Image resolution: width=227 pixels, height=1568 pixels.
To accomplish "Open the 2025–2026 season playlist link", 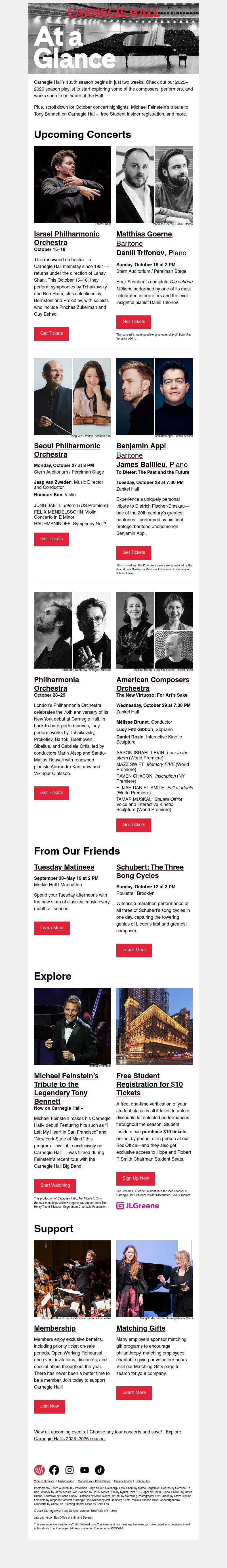I will pyautogui.click(x=181, y=81).
